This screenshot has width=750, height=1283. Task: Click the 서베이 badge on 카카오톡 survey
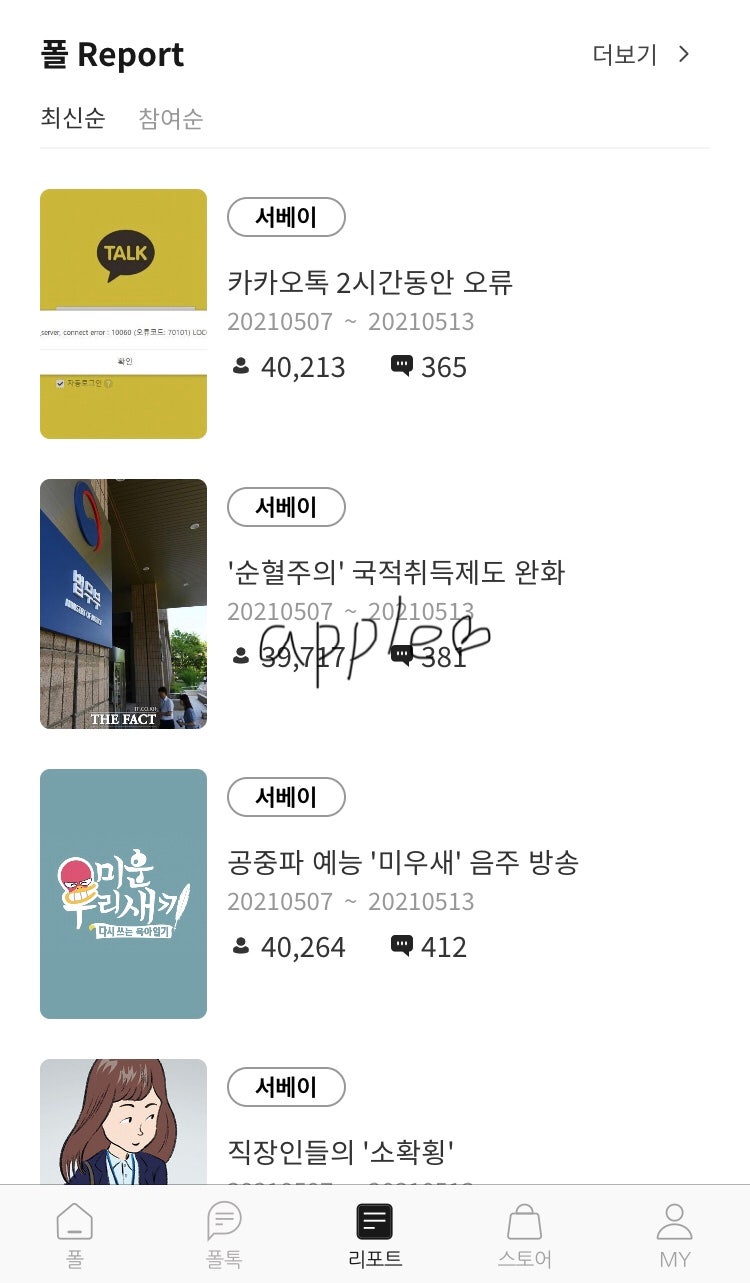(286, 217)
